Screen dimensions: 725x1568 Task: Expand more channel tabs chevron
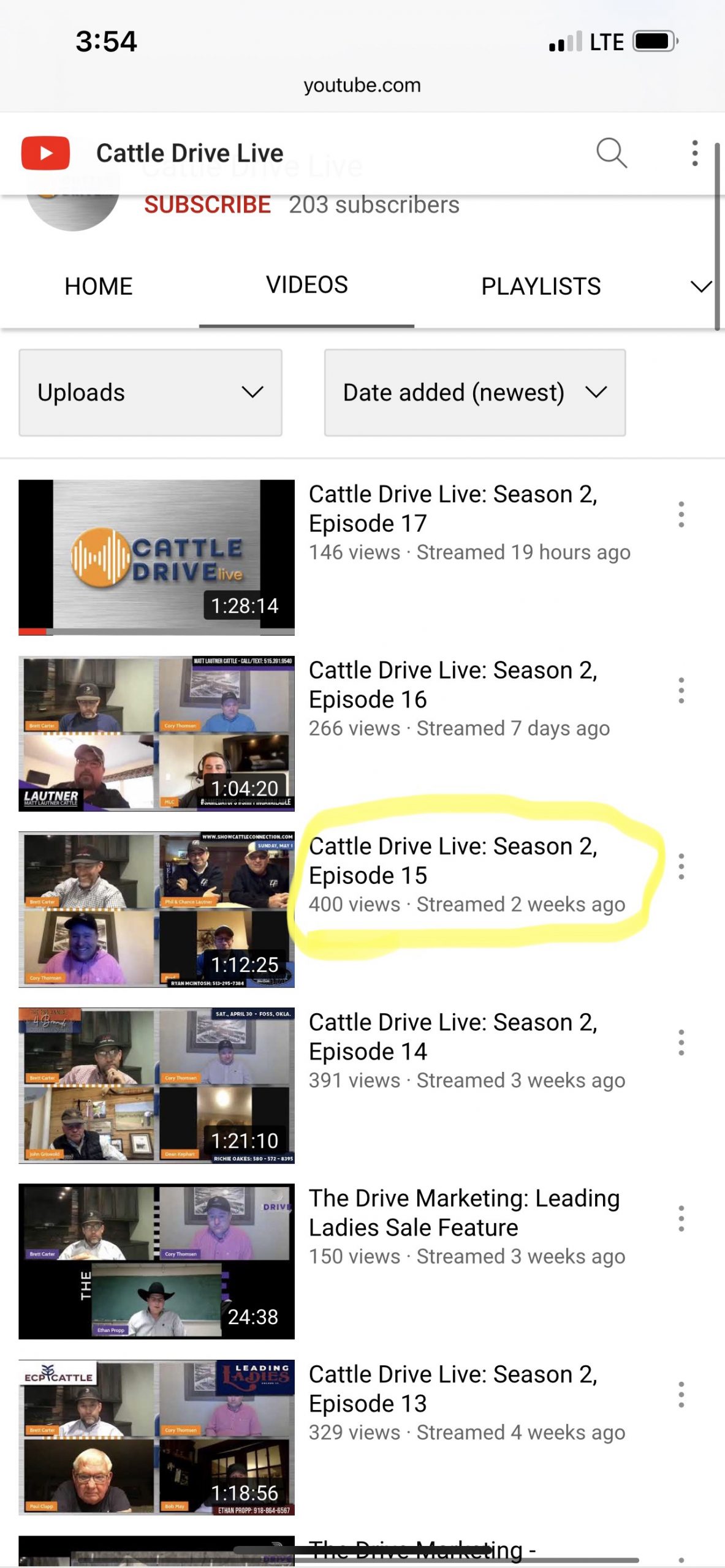pos(700,286)
